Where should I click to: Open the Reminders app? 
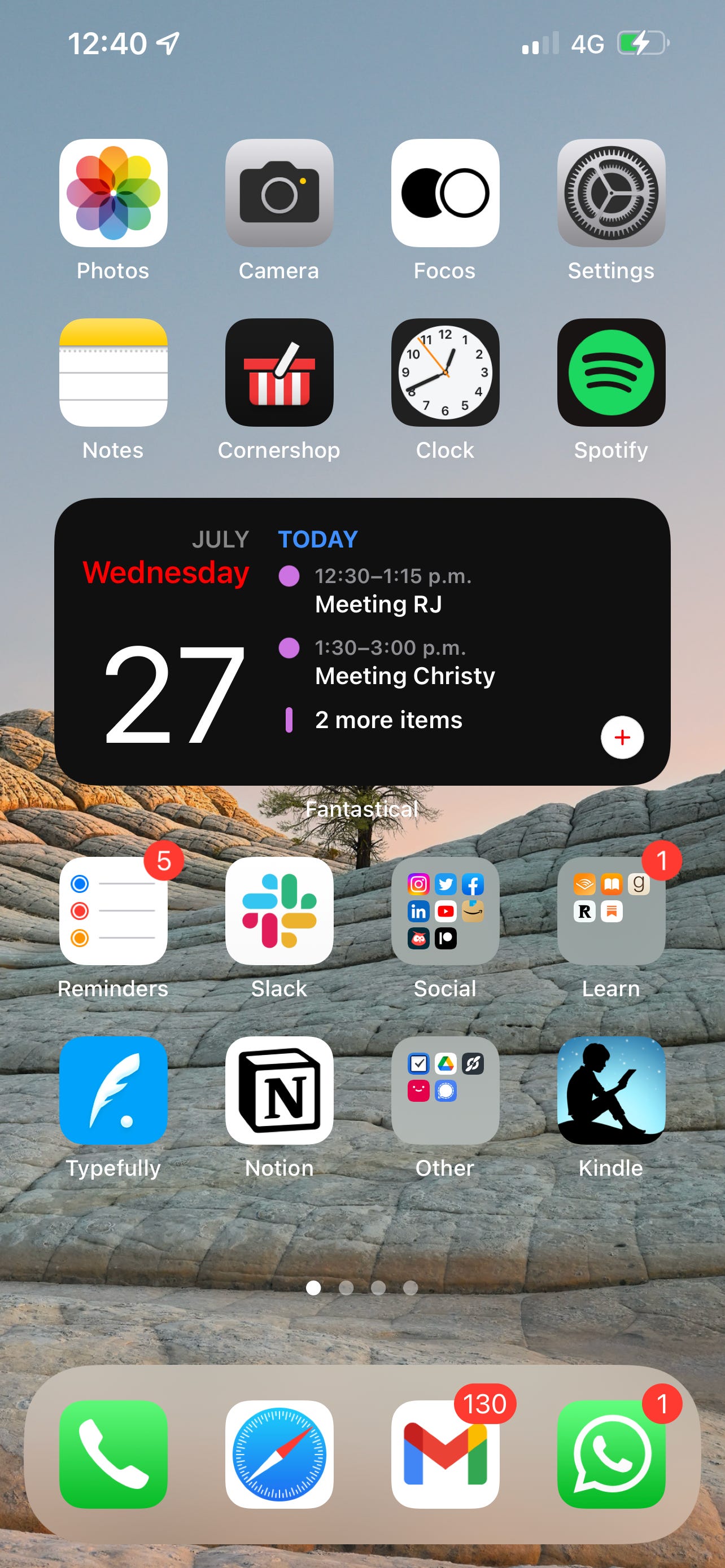click(113, 911)
